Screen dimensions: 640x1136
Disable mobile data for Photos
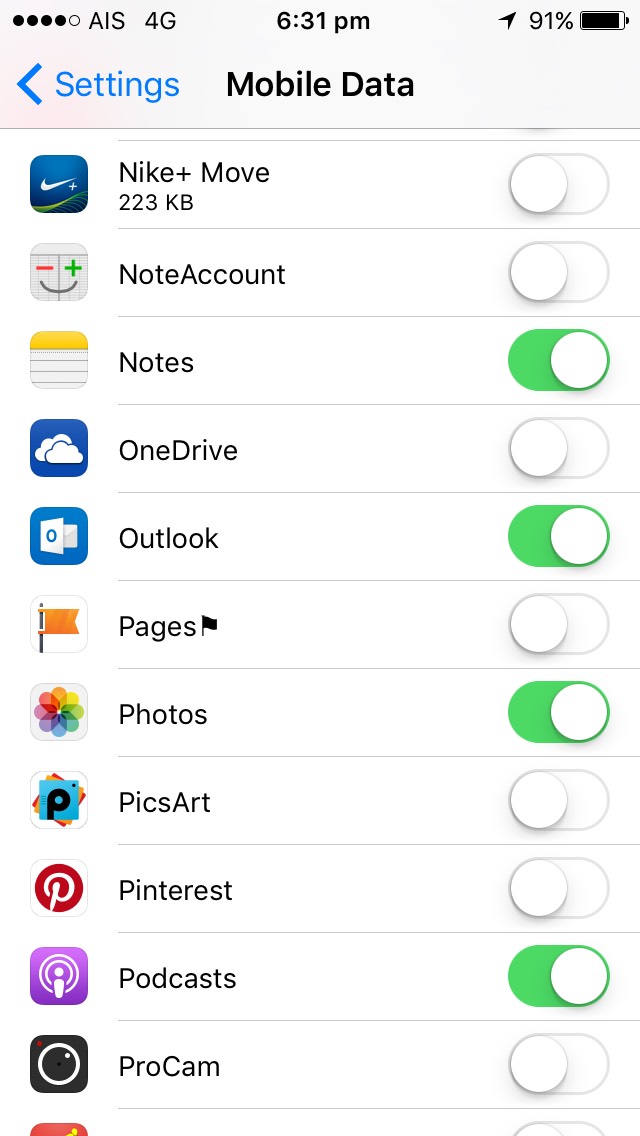559,712
